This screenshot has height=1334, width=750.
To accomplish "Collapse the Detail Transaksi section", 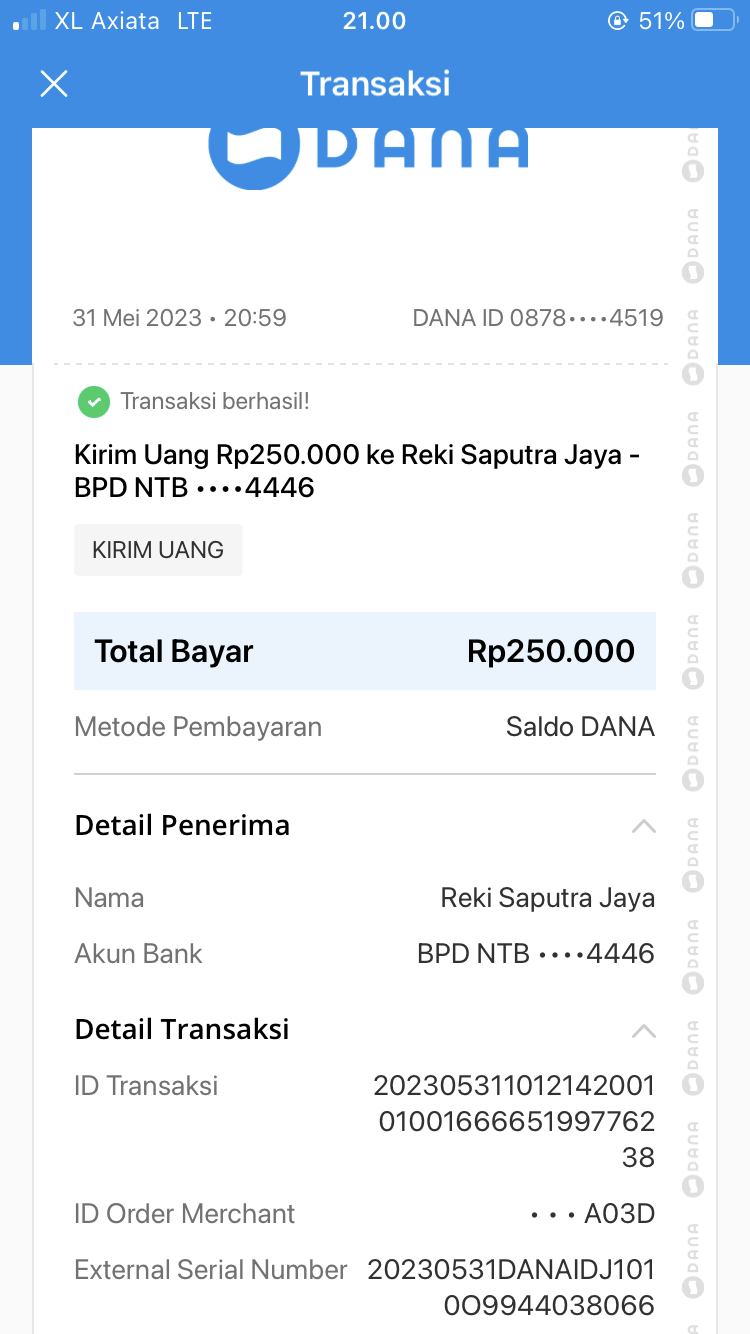I will coord(643,1030).
